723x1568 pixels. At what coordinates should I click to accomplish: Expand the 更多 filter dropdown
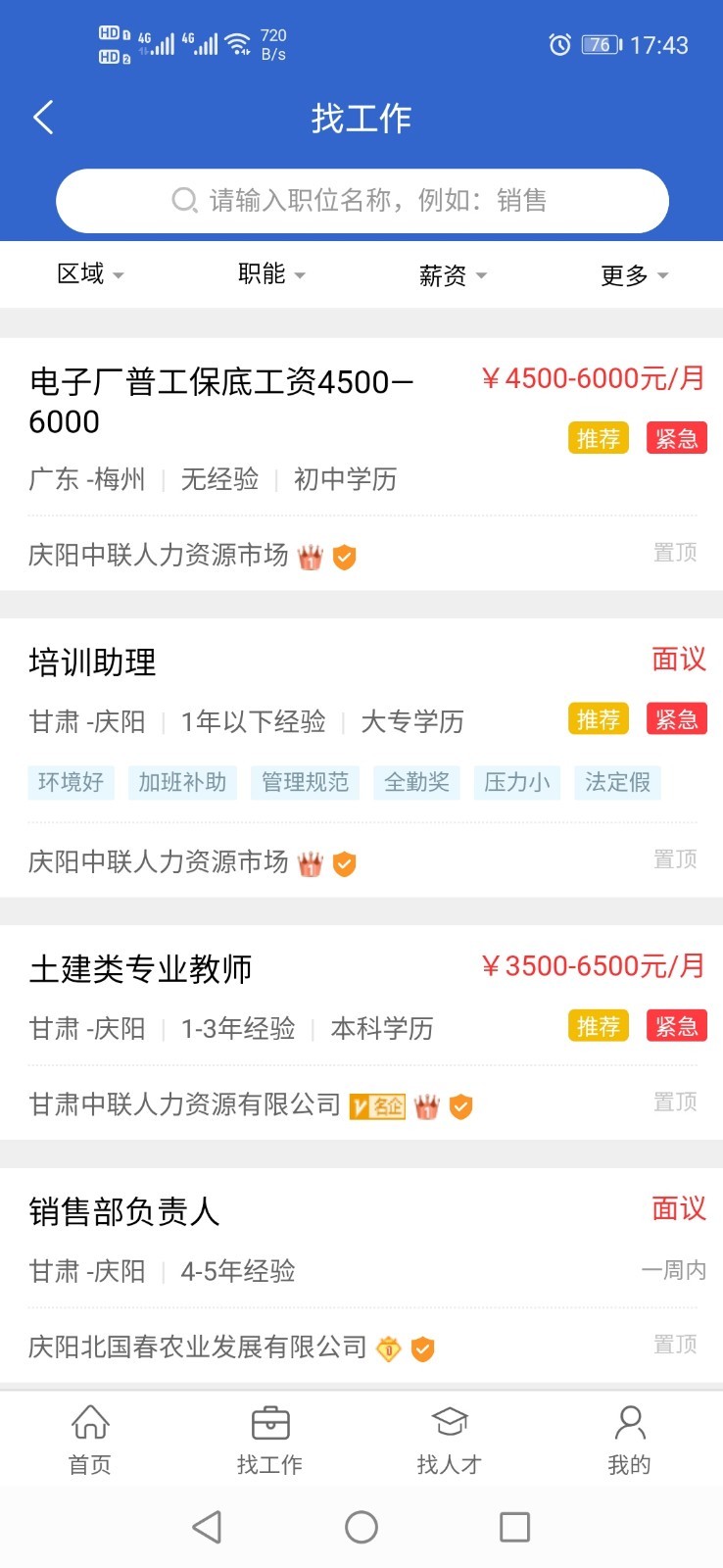[634, 275]
